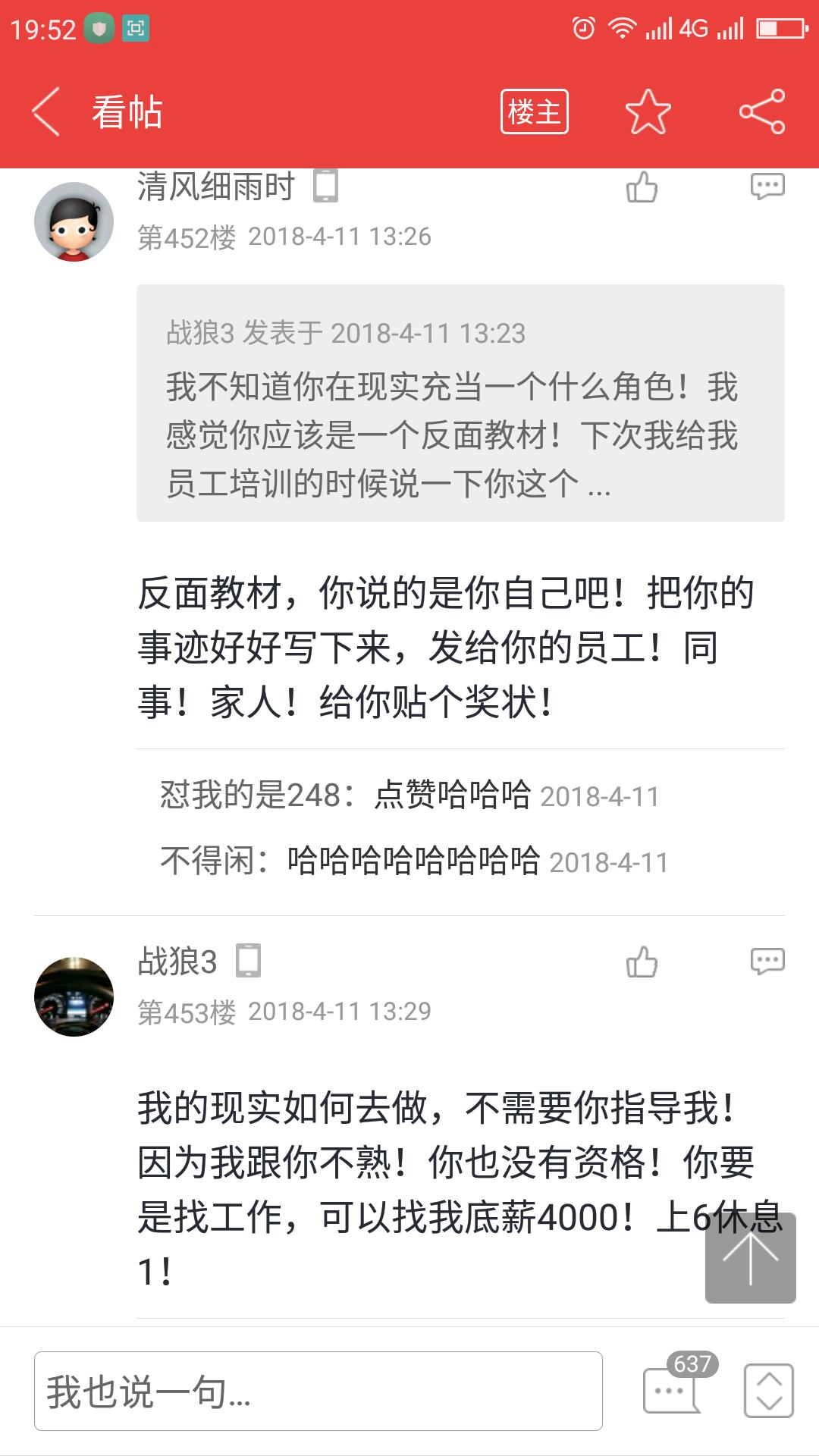
Task: Open the quoted post from 战狼3
Action: click(460, 403)
